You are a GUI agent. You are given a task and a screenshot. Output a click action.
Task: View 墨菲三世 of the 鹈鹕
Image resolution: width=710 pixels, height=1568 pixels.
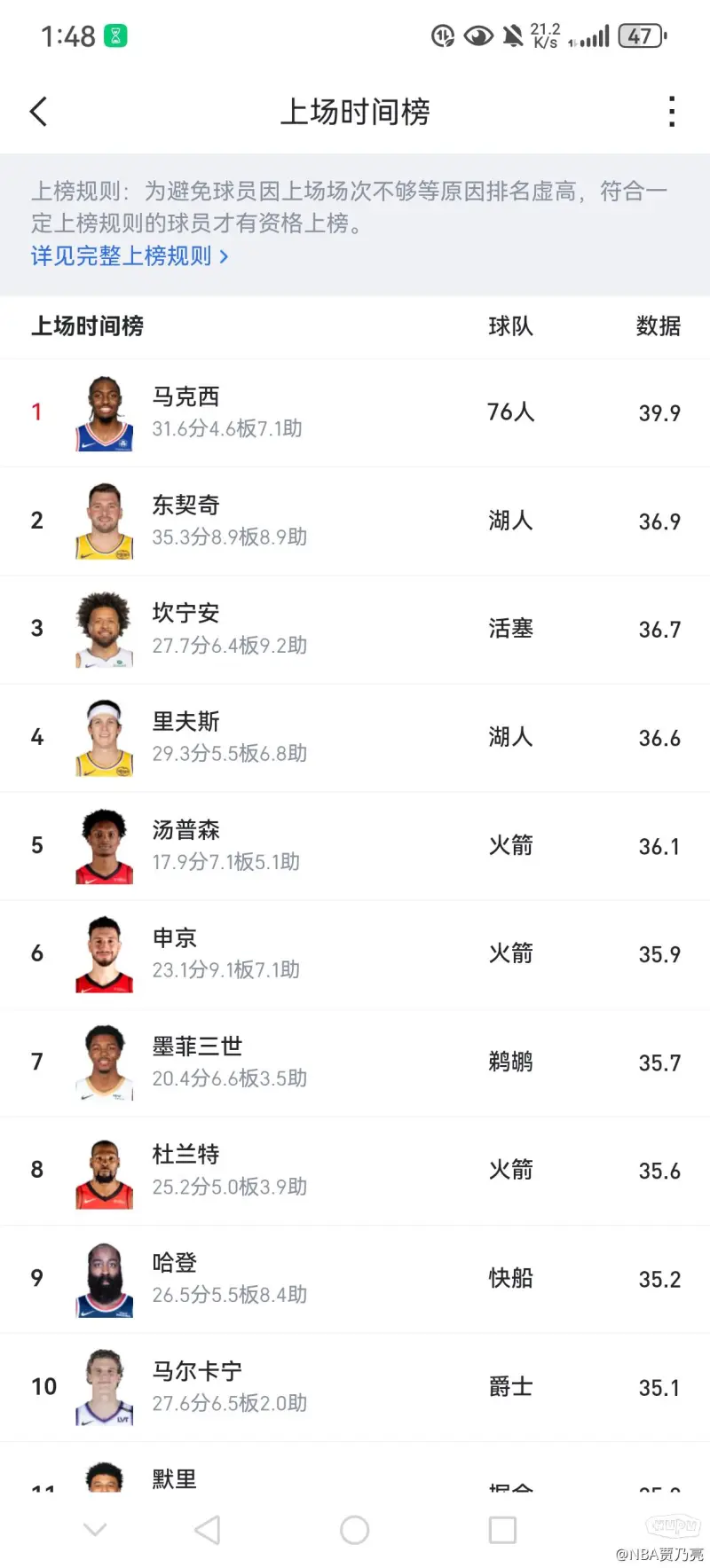pyautogui.click(x=355, y=1062)
